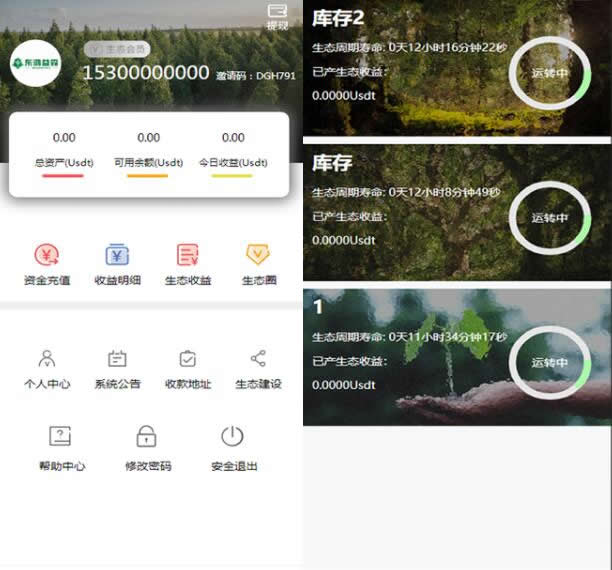Open the 生态圈 section
612x570 pixels.
[x=258, y=263]
